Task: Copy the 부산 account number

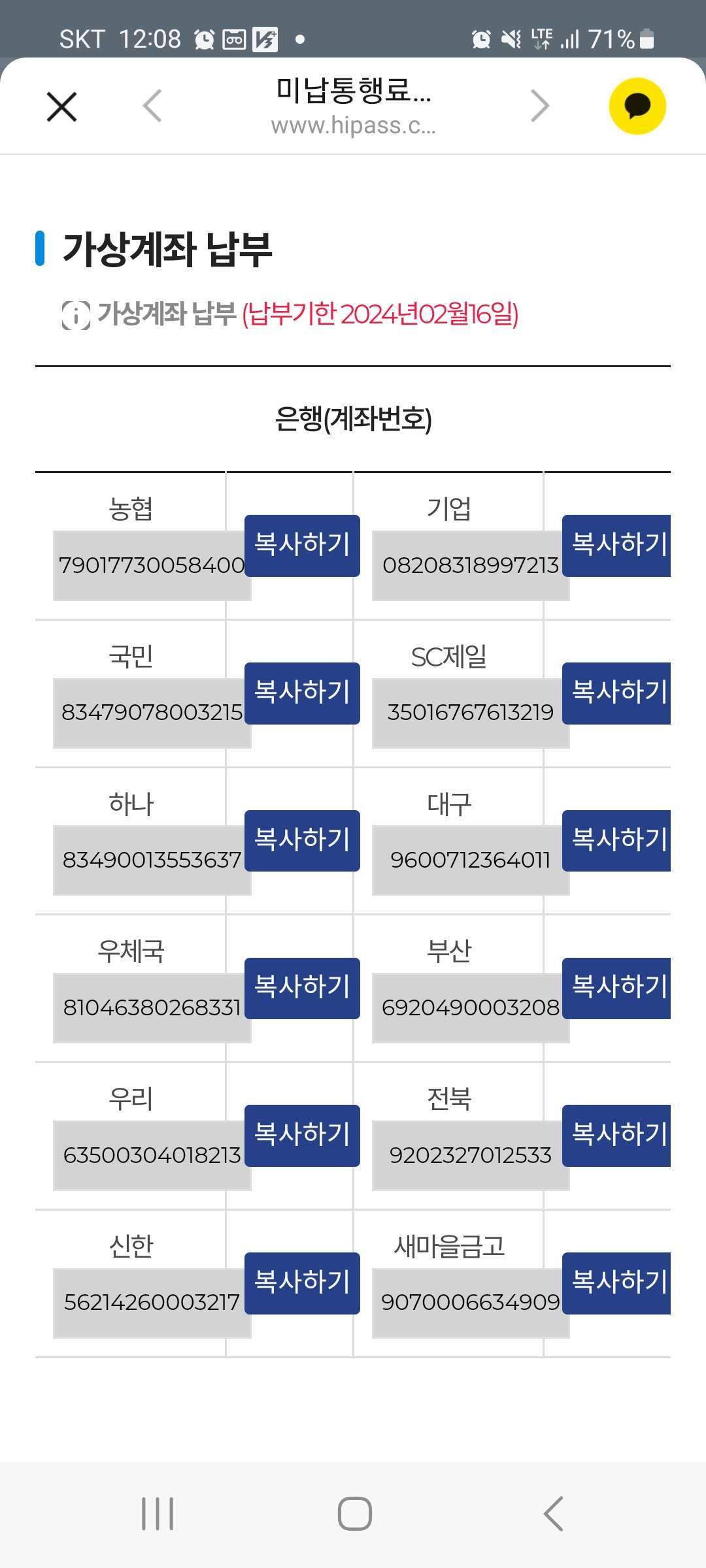Action: pyautogui.click(x=617, y=988)
